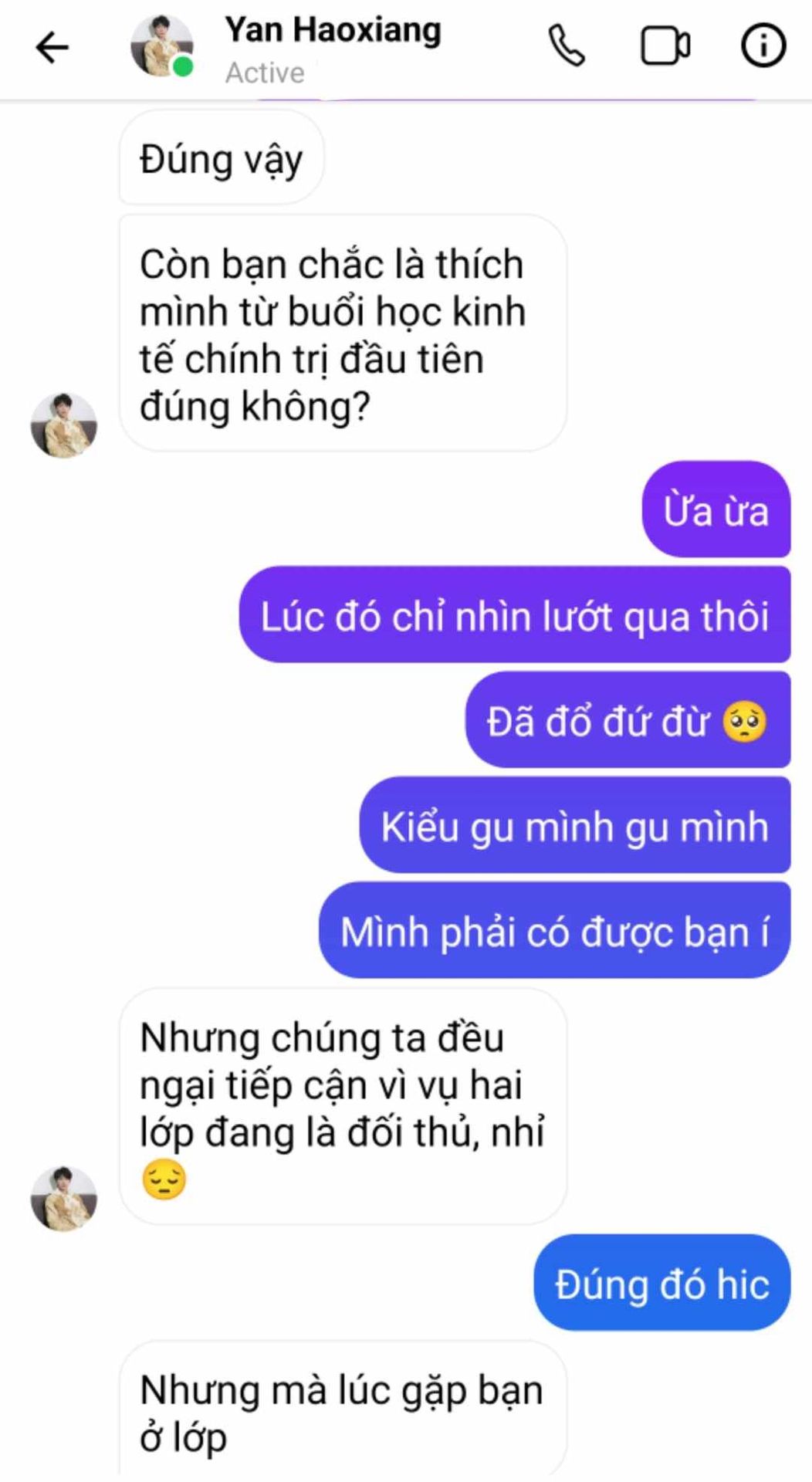The height and width of the screenshot is (1482, 812).
Task: Open the conversation info icon
Action: (763, 46)
